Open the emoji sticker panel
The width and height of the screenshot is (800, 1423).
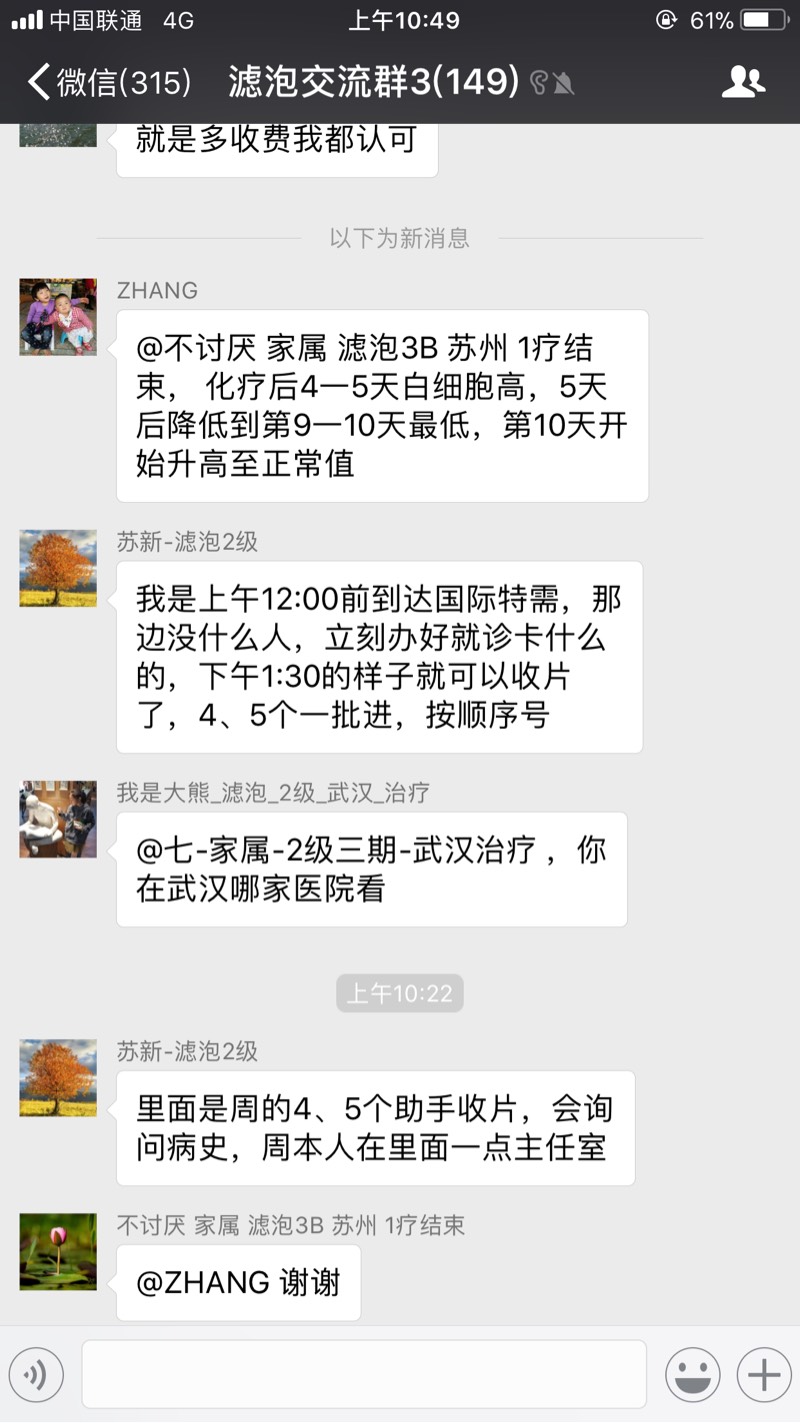point(693,1375)
